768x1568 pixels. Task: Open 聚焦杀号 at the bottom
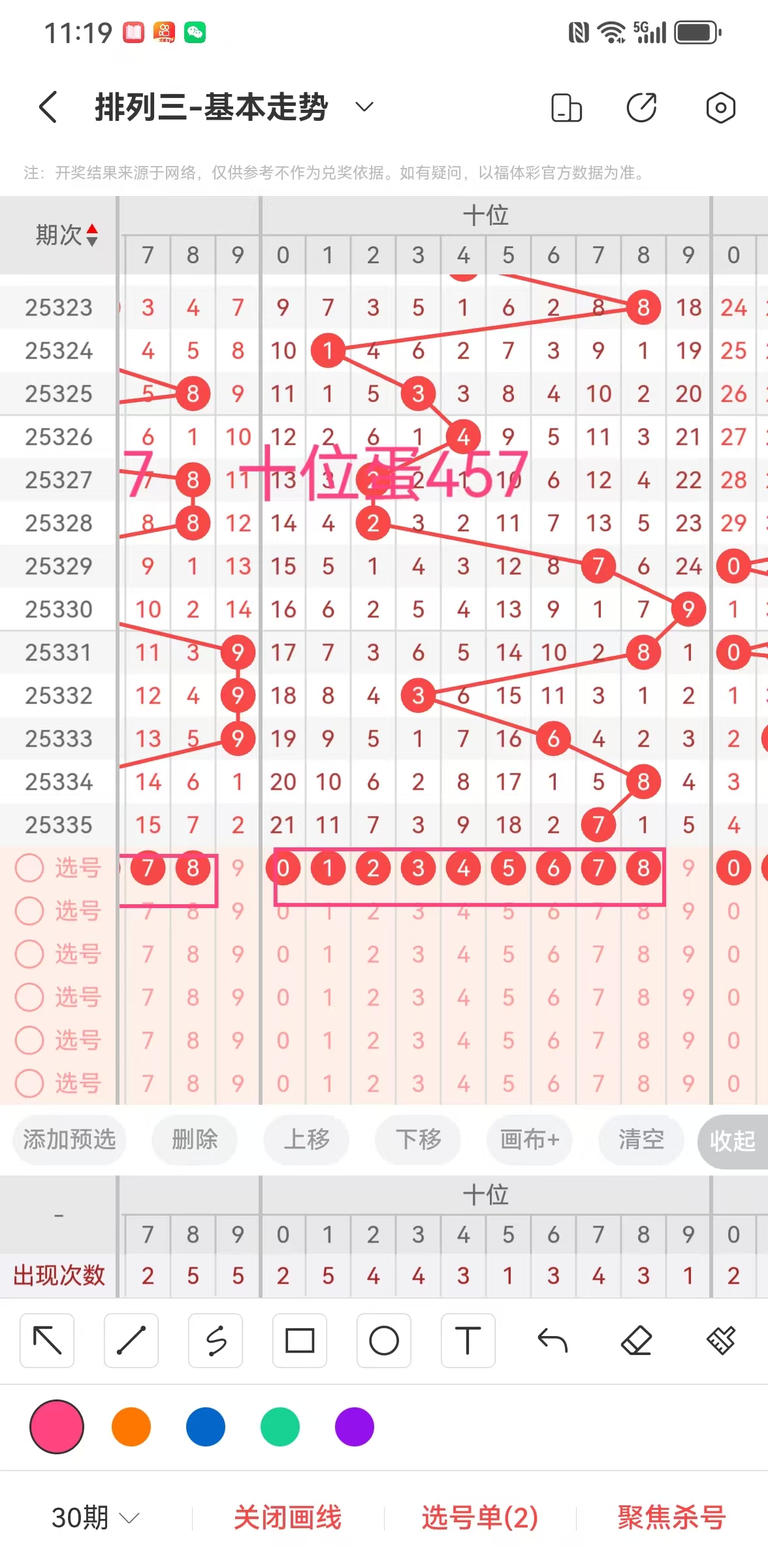(x=671, y=1517)
